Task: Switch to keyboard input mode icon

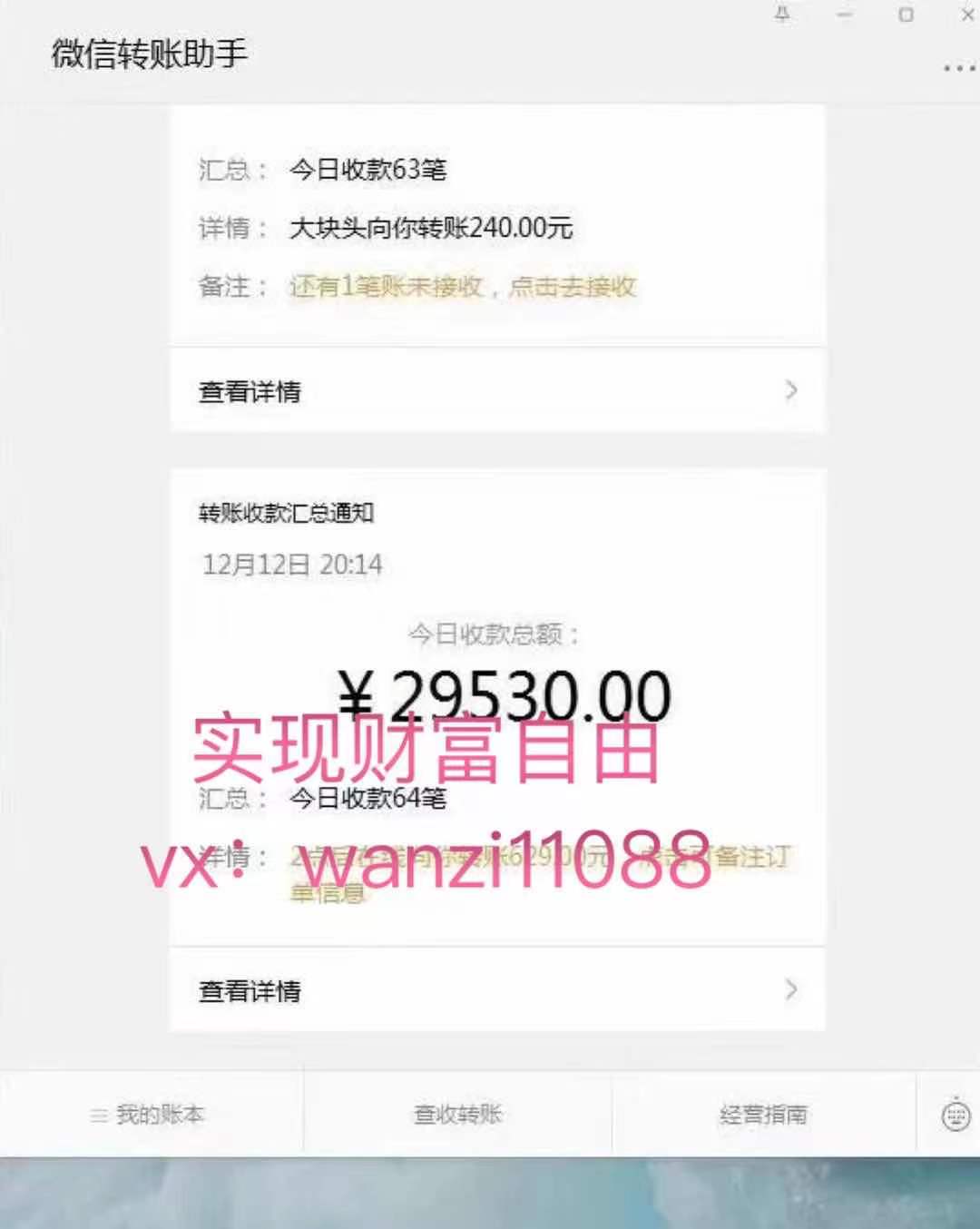Action: (955, 1116)
